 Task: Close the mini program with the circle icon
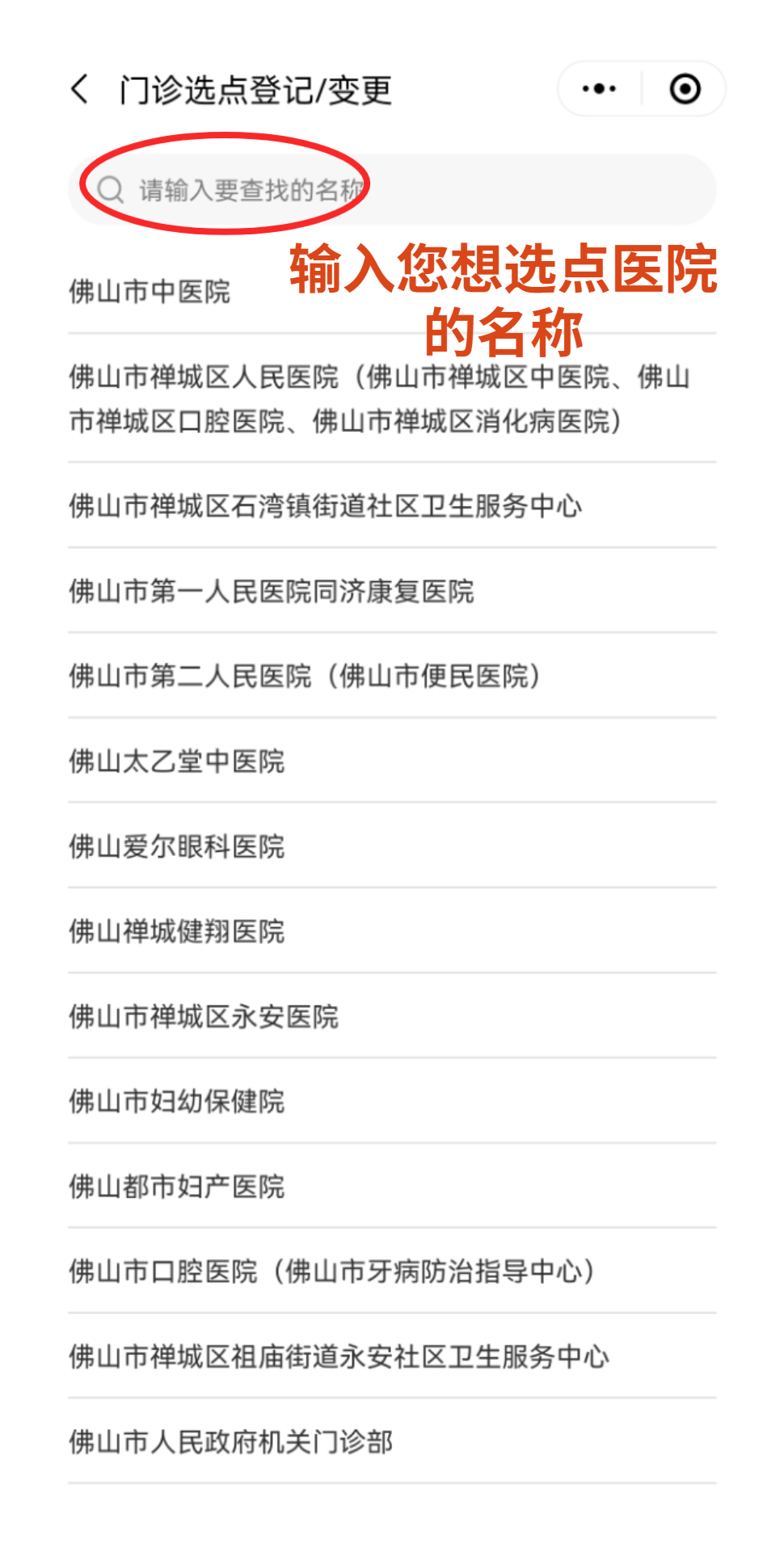685,89
